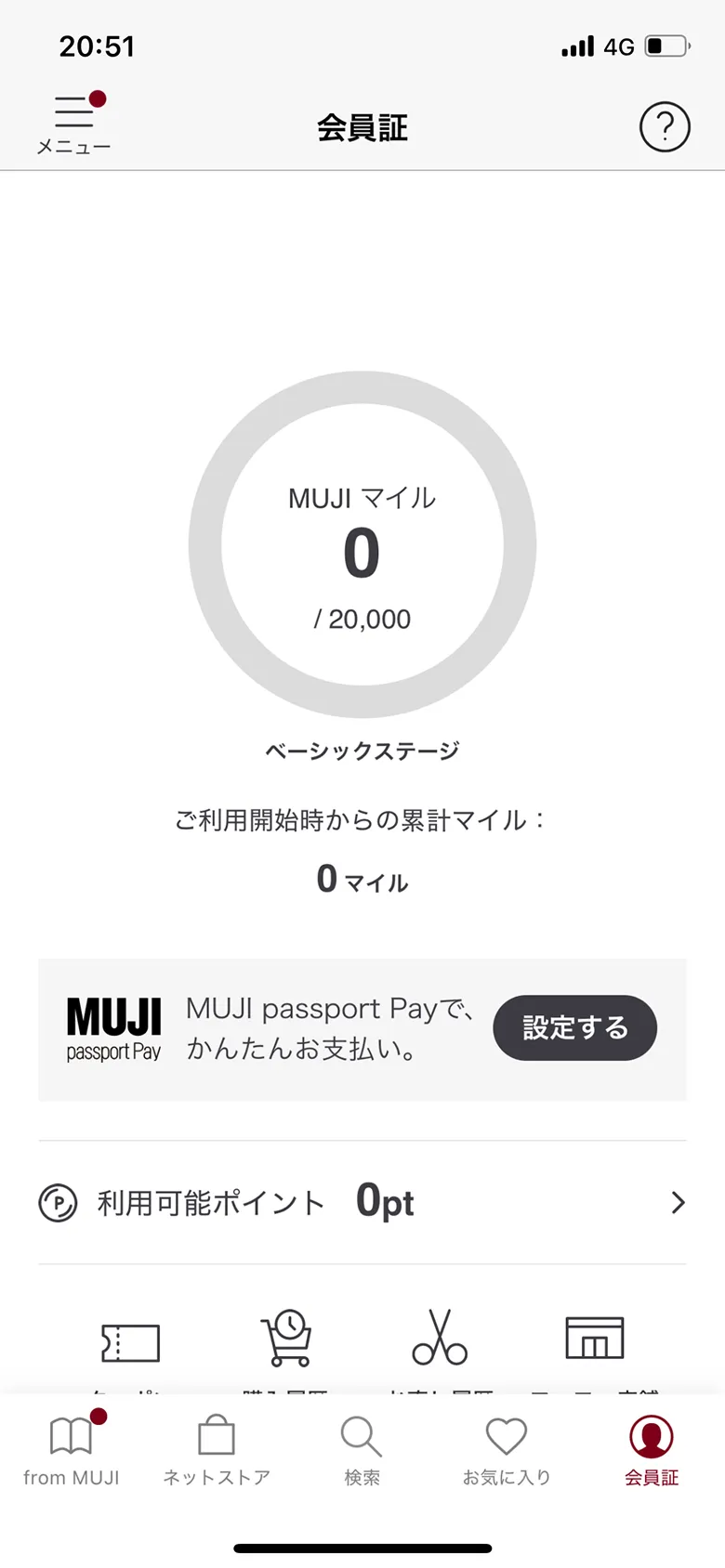Screen dimensions: 725x1568
Task: Tap the help question mark icon
Action: (x=665, y=128)
